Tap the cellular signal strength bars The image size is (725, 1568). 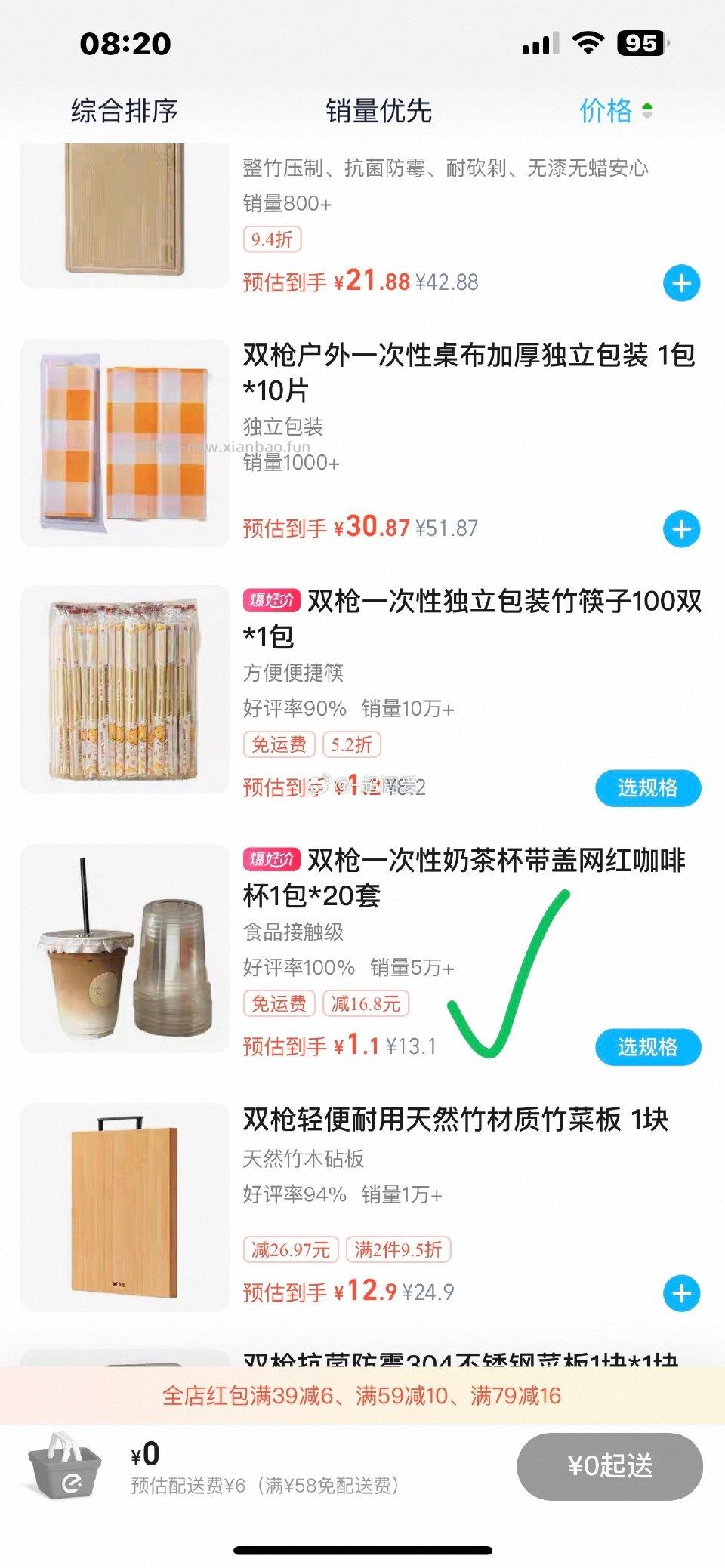(542, 43)
